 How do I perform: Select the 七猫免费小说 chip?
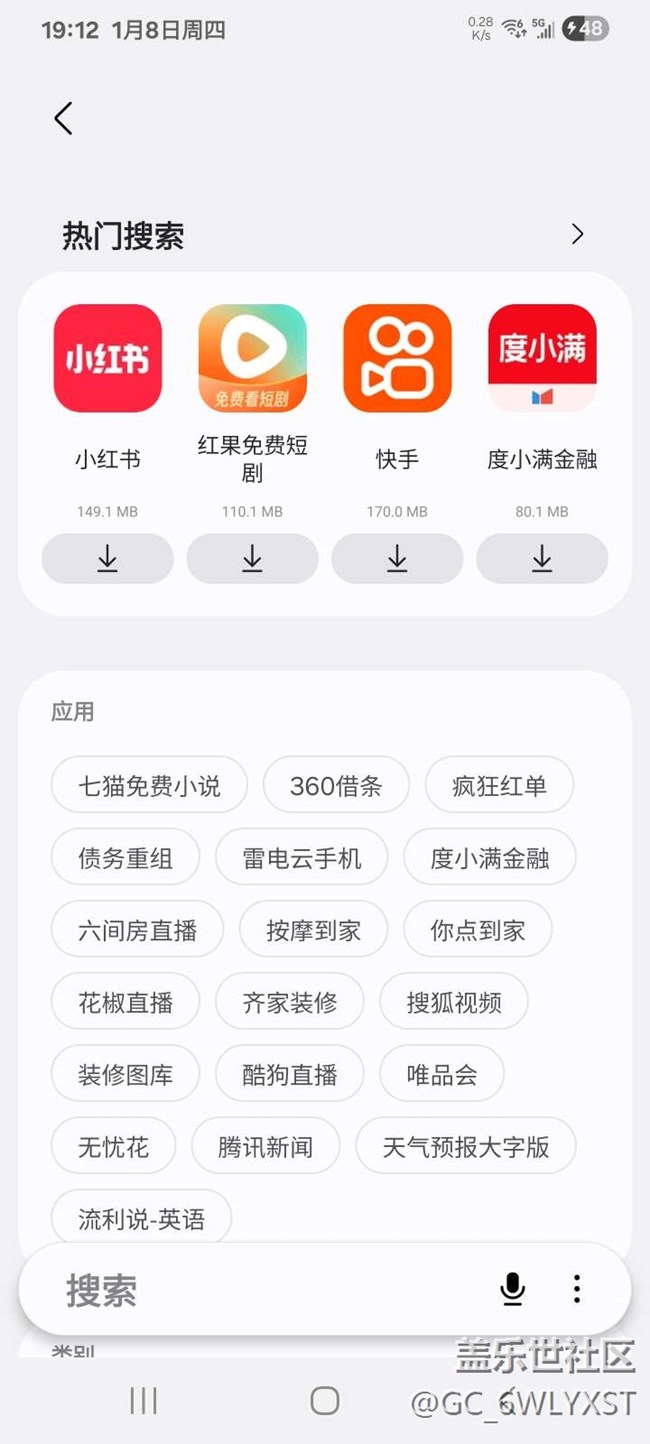(x=149, y=786)
